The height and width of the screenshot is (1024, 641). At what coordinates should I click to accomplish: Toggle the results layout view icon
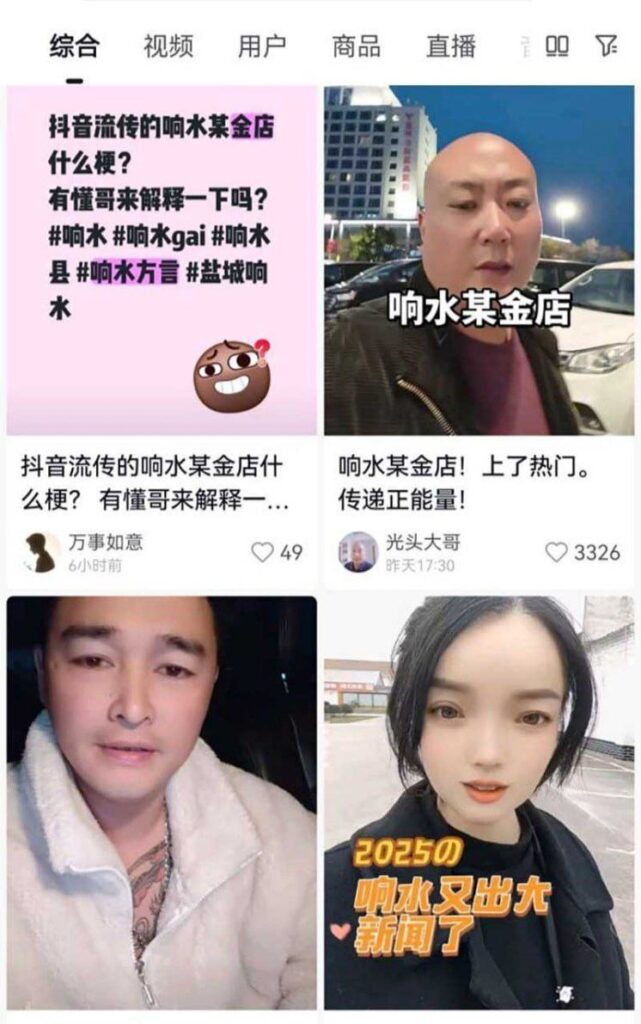point(557,45)
